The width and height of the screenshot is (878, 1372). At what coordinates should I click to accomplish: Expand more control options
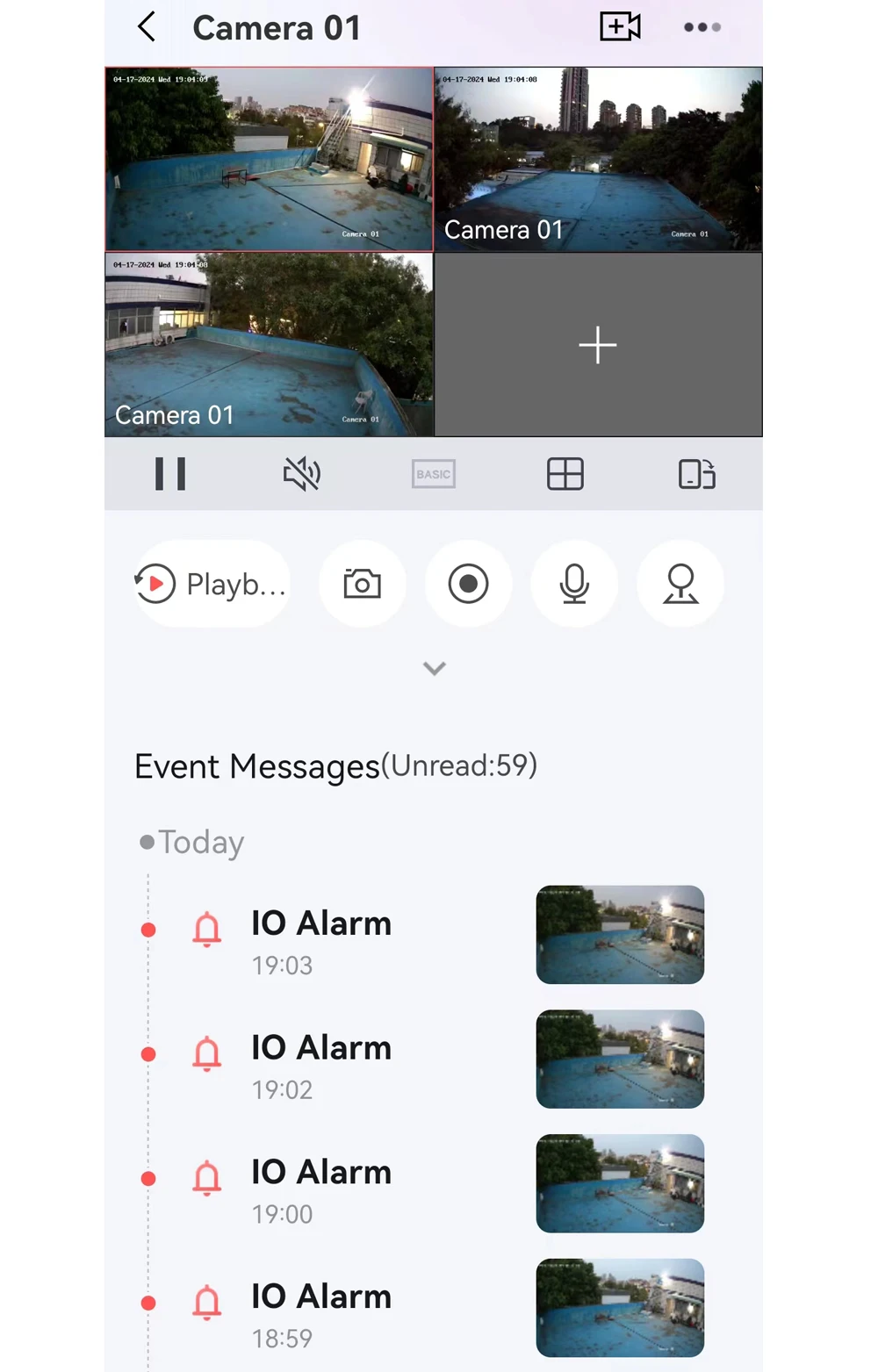(x=435, y=669)
